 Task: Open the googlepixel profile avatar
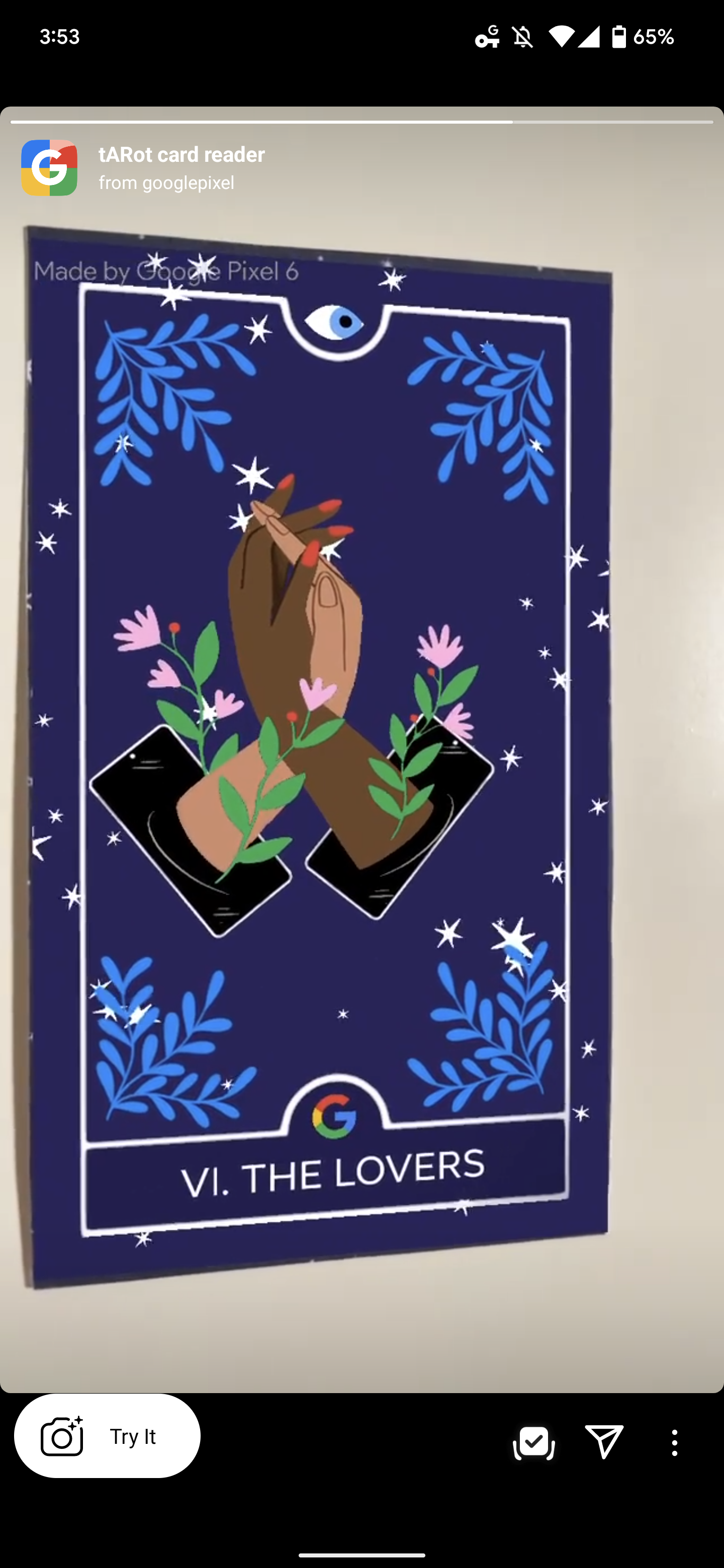[49, 168]
